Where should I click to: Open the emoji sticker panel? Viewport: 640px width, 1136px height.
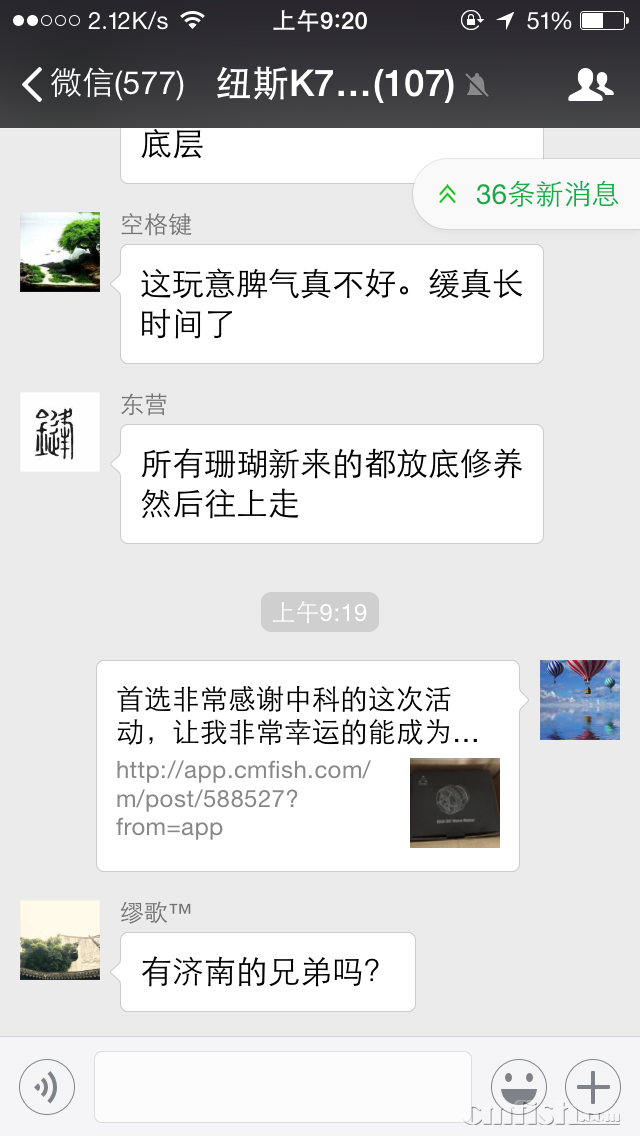tap(519, 1086)
